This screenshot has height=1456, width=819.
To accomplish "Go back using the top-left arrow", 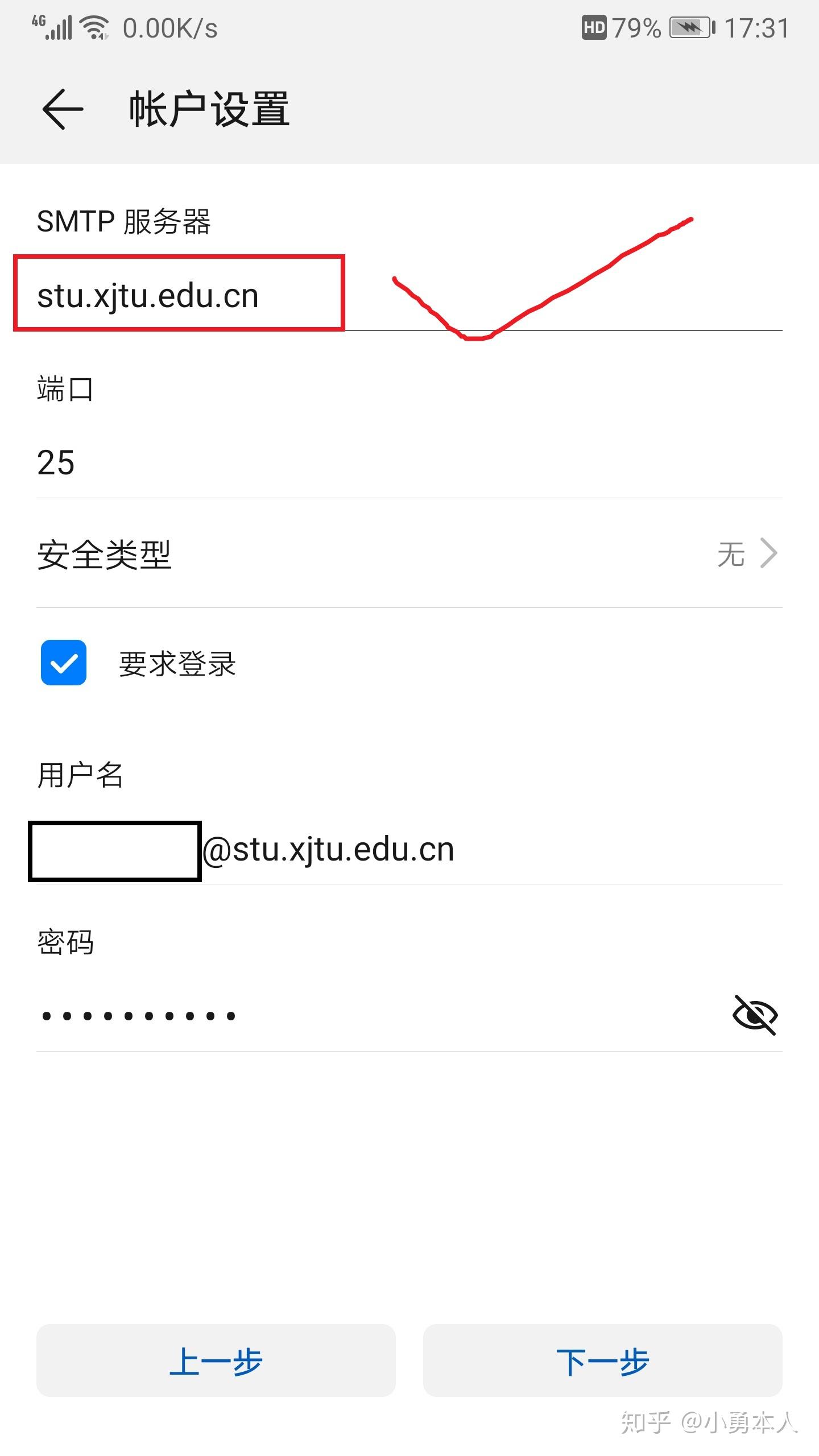I will point(63,109).
